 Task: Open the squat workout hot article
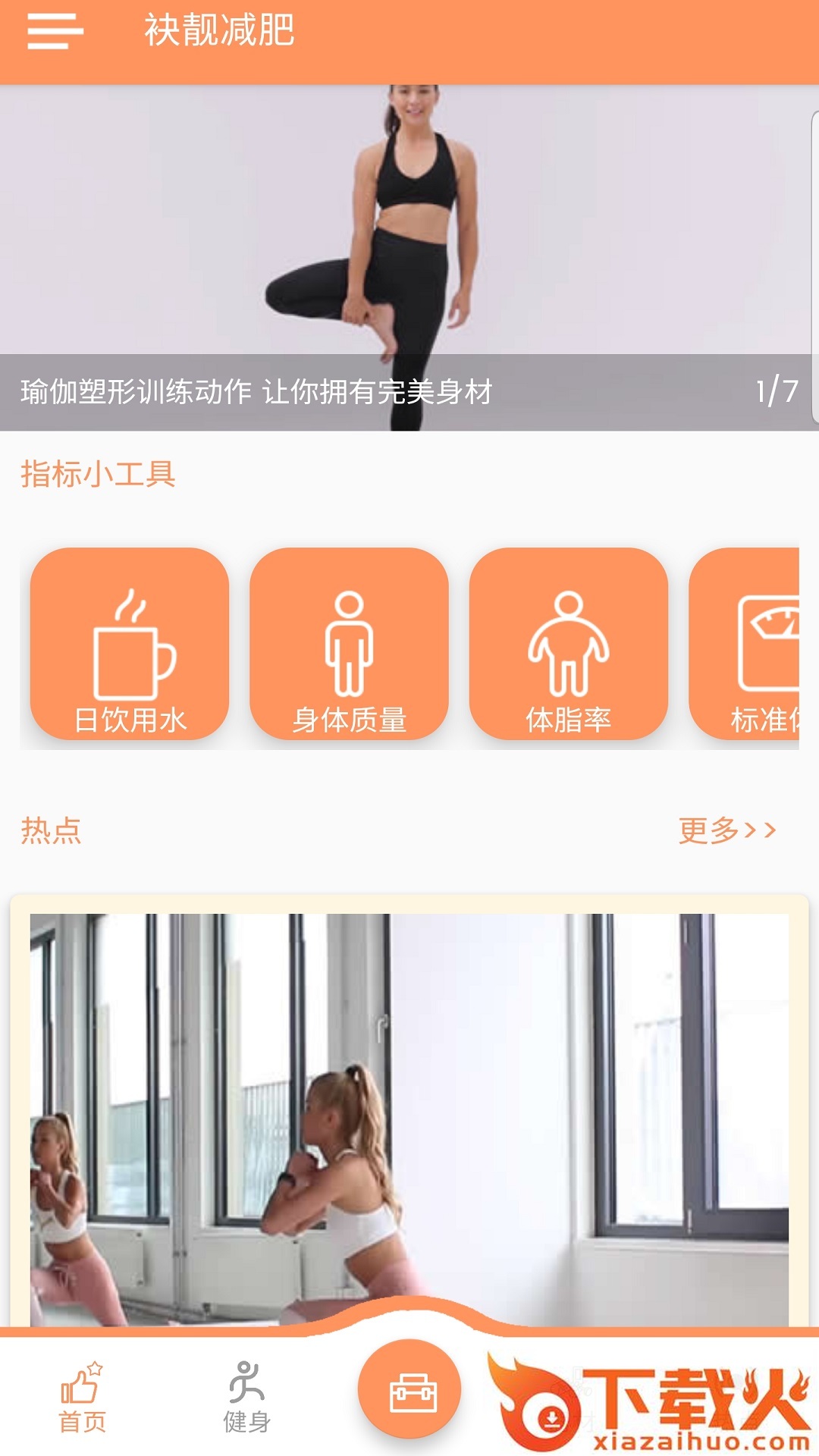click(x=409, y=1115)
